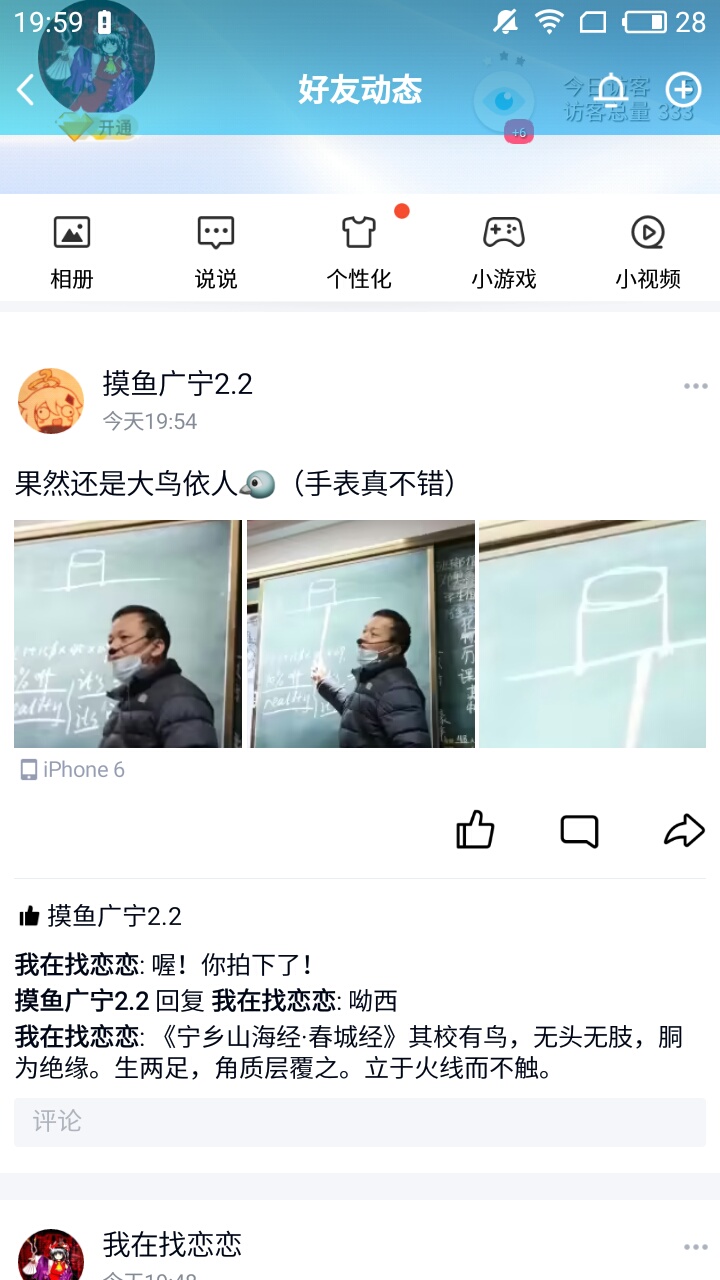This screenshot has height=1280, width=720.
Task: View second photo of teacher at blackboard
Action: click(361, 634)
